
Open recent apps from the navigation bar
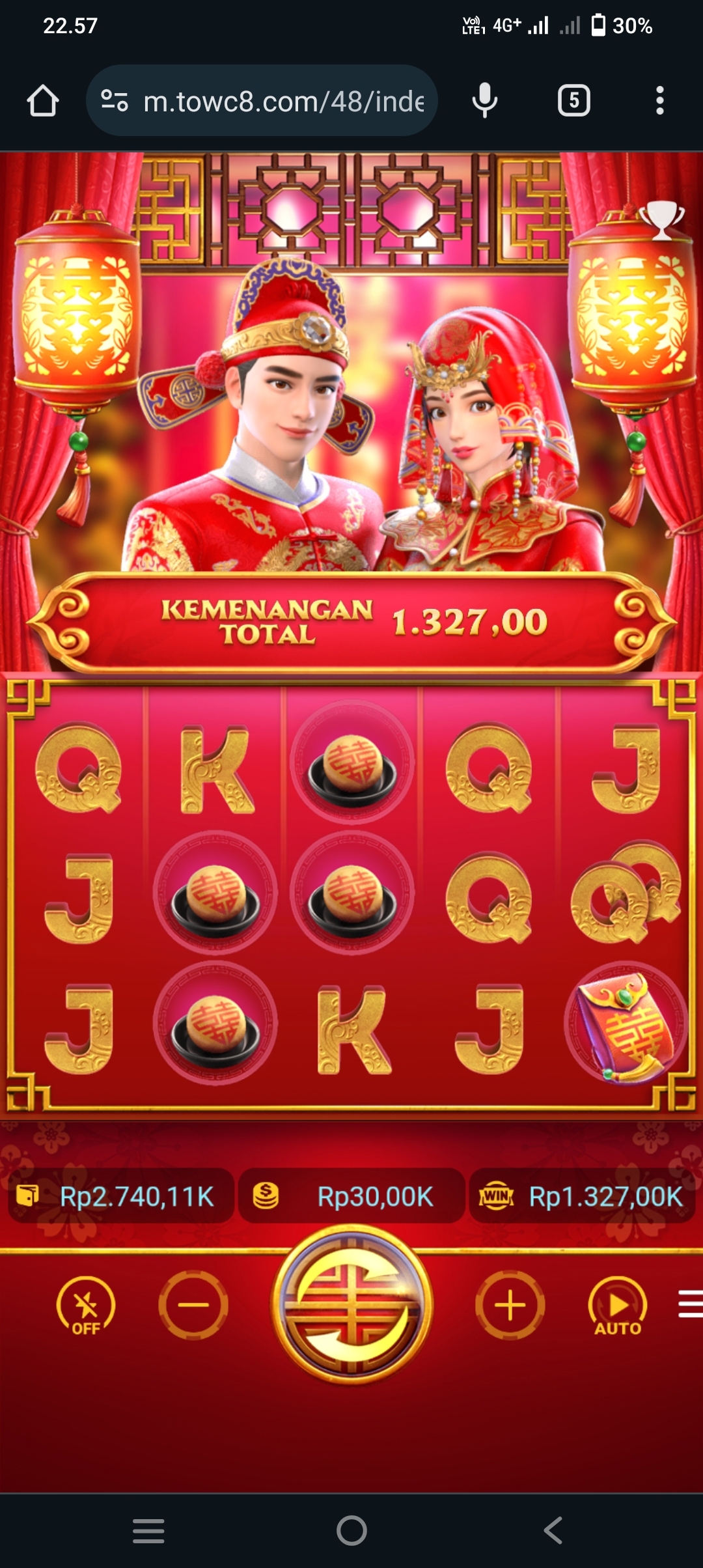click(x=148, y=1530)
